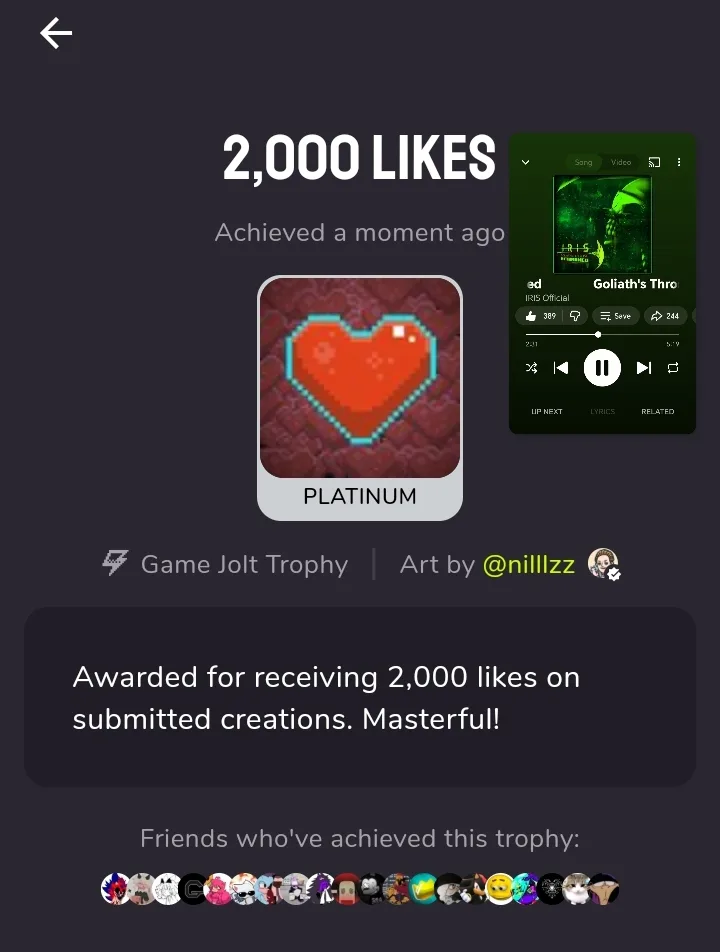Open the player's three-dot overflow menu
The image size is (720, 952).
pos(679,162)
